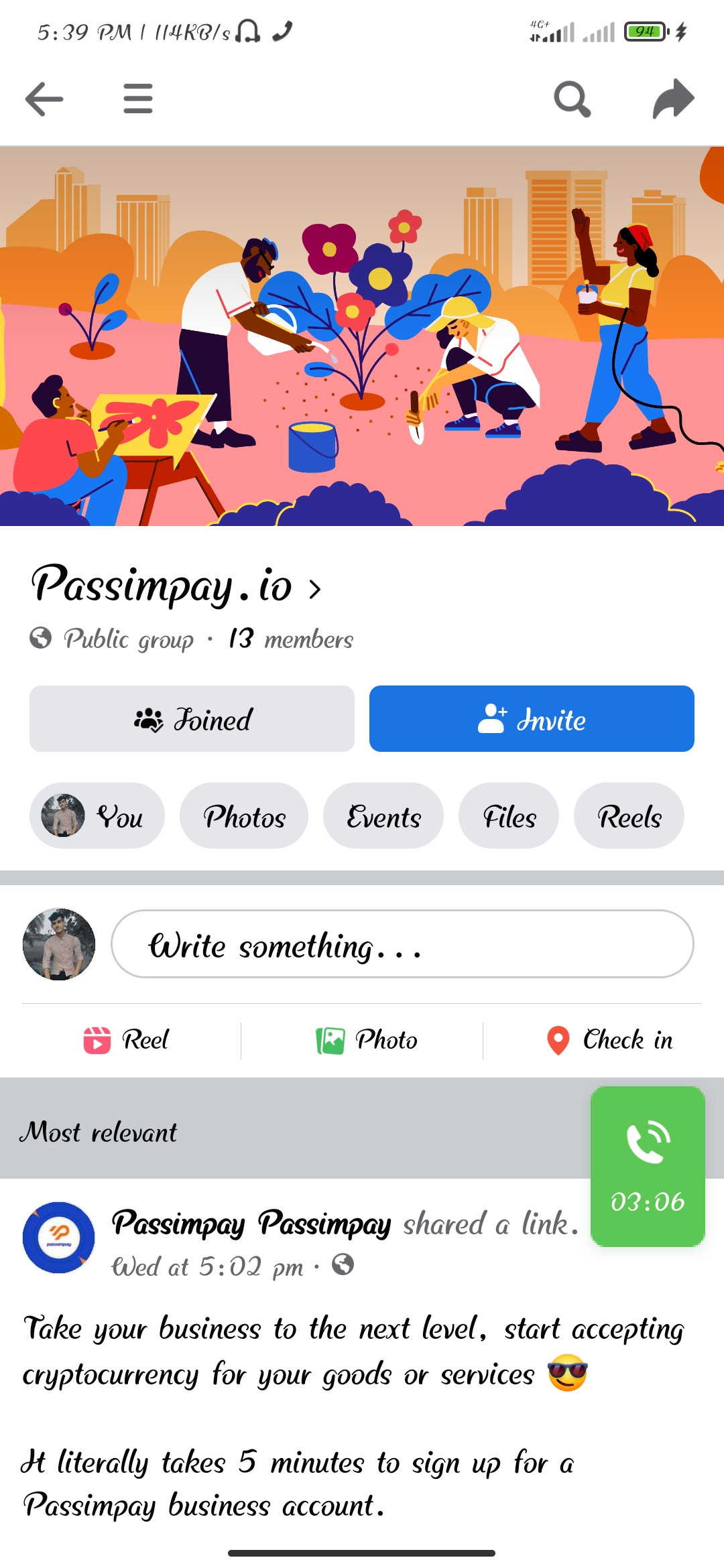Open your profile picture beside the composer

(59, 944)
